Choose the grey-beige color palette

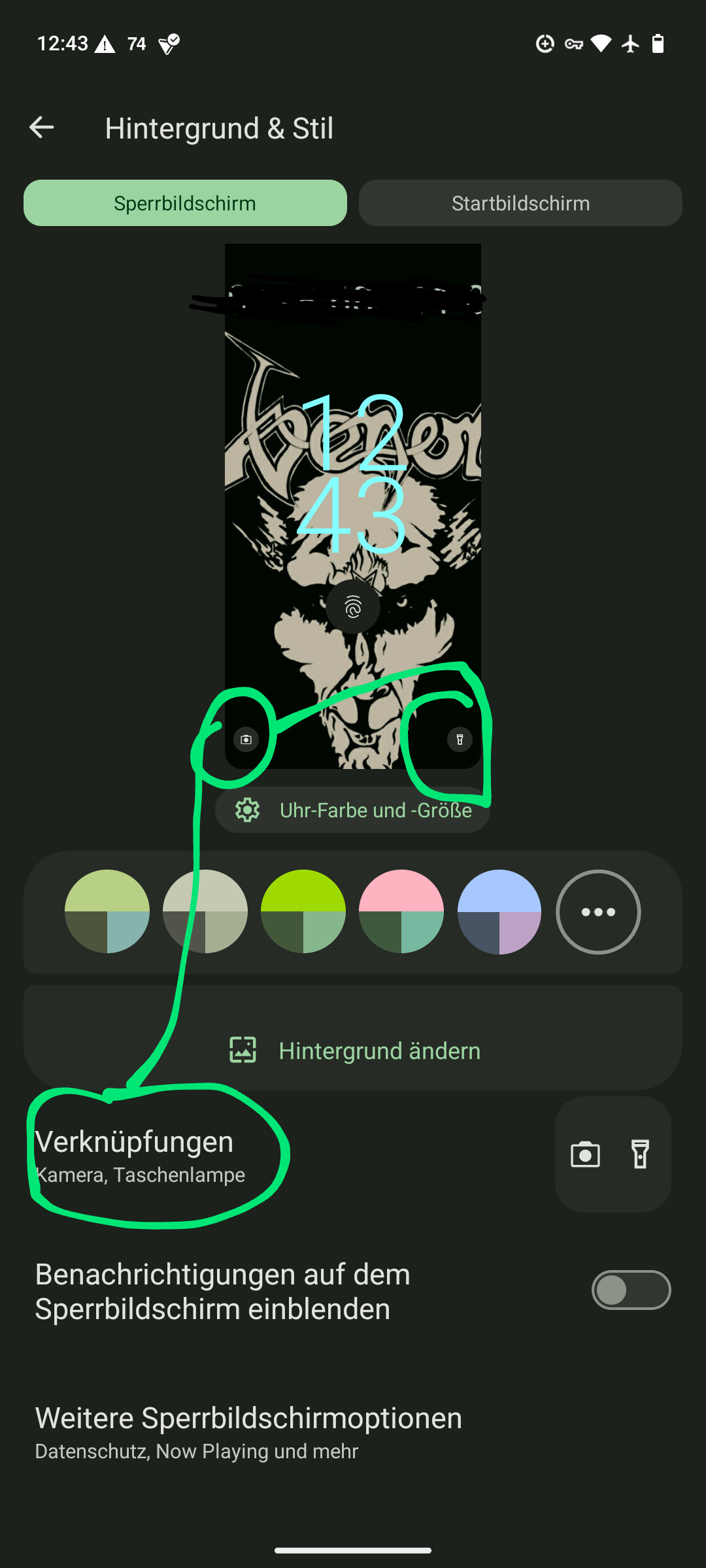(x=205, y=912)
